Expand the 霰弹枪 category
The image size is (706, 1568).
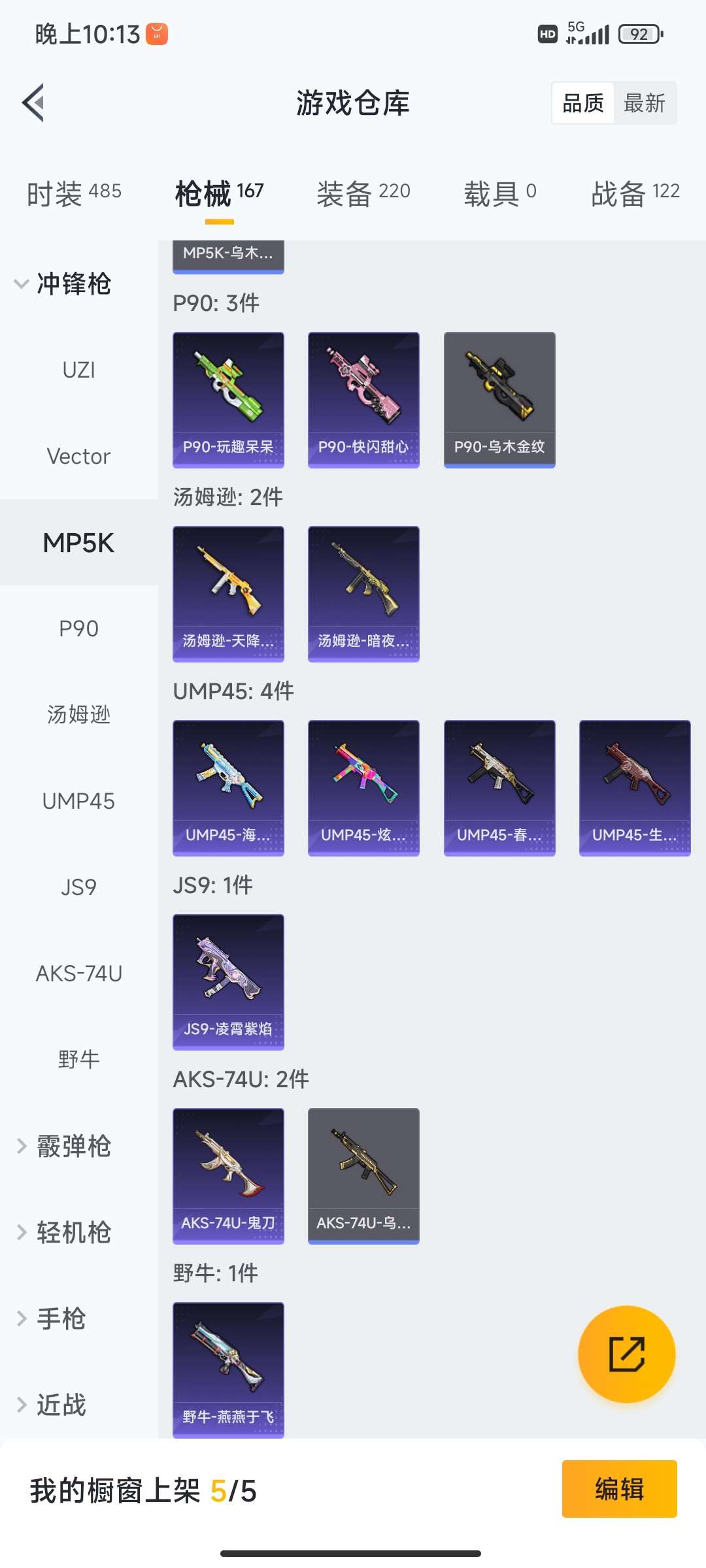[x=65, y=1146]
